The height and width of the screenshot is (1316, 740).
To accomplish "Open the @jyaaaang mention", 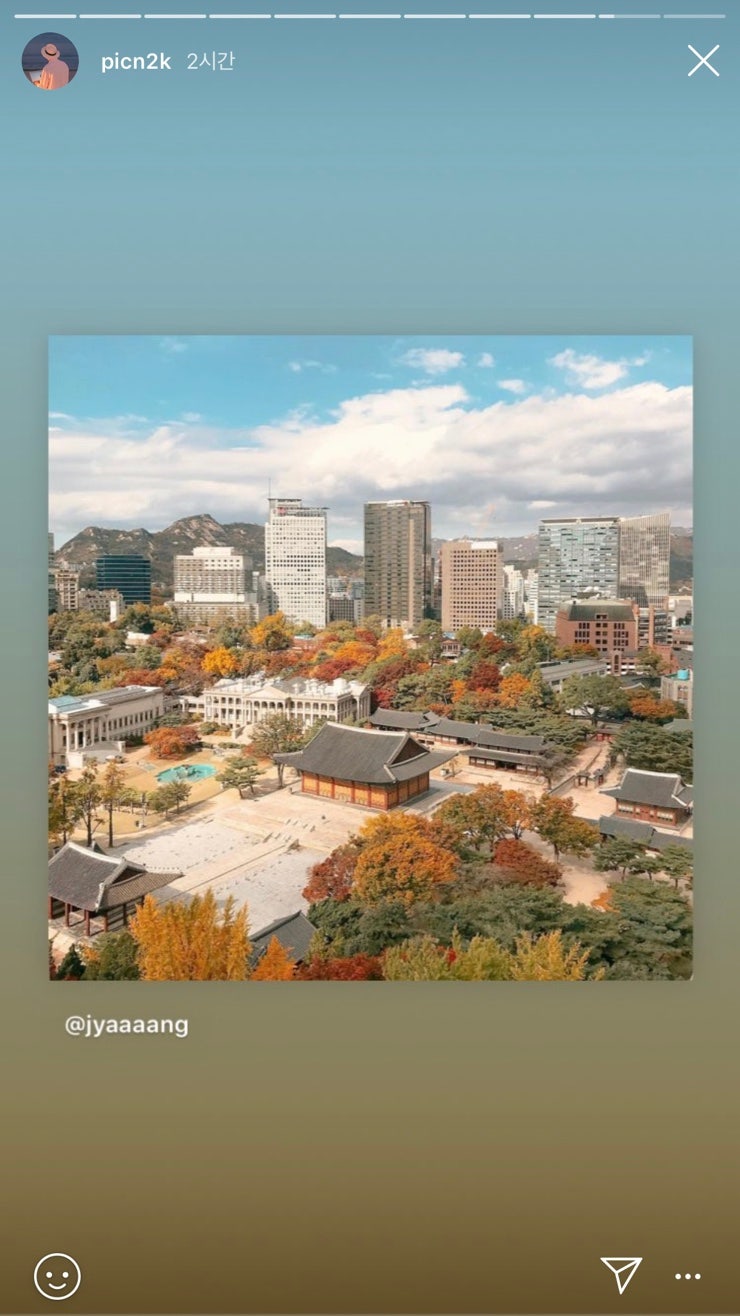I will 127,1025.
